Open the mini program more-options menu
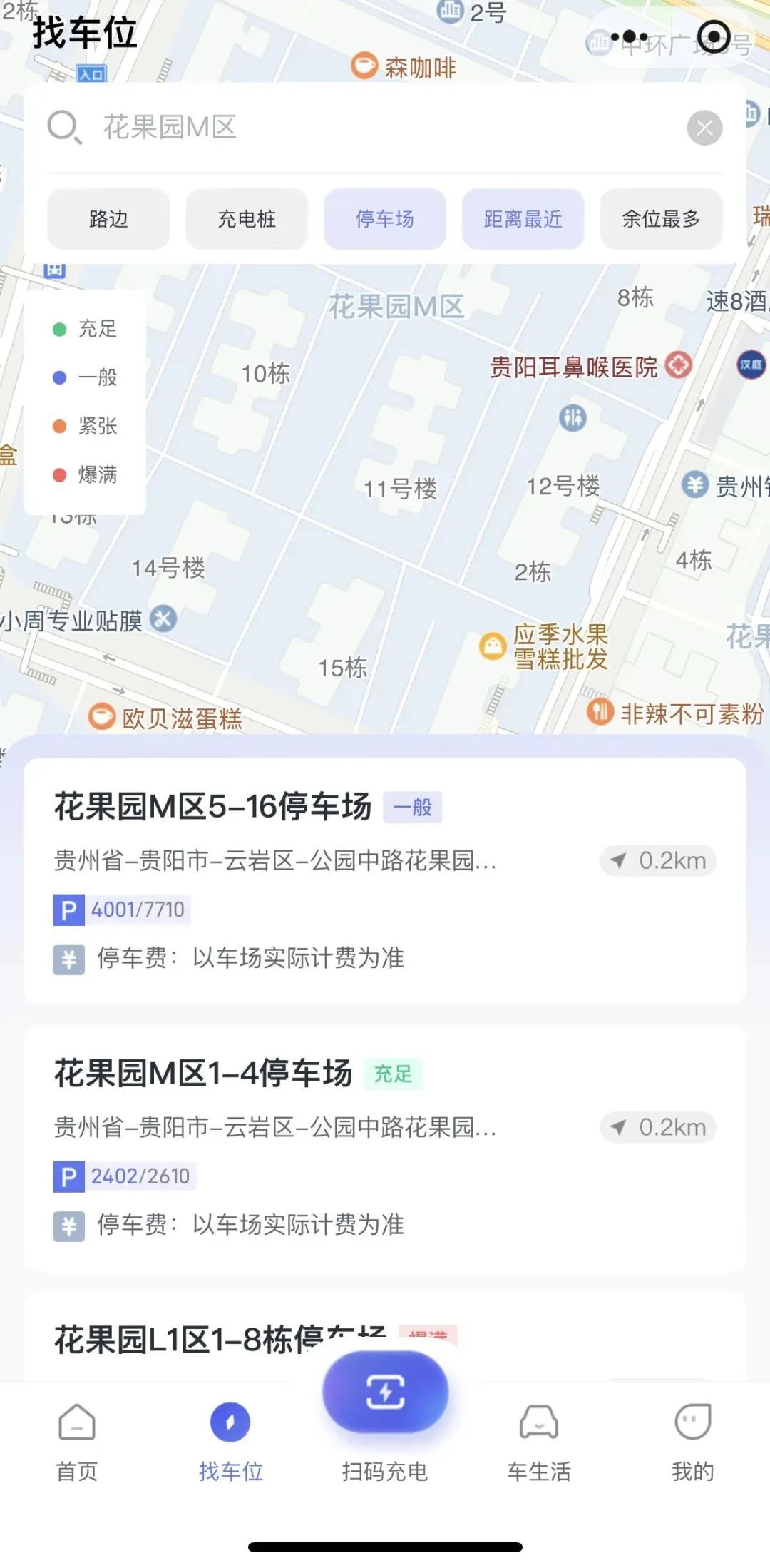 click(x=629, y=36)
